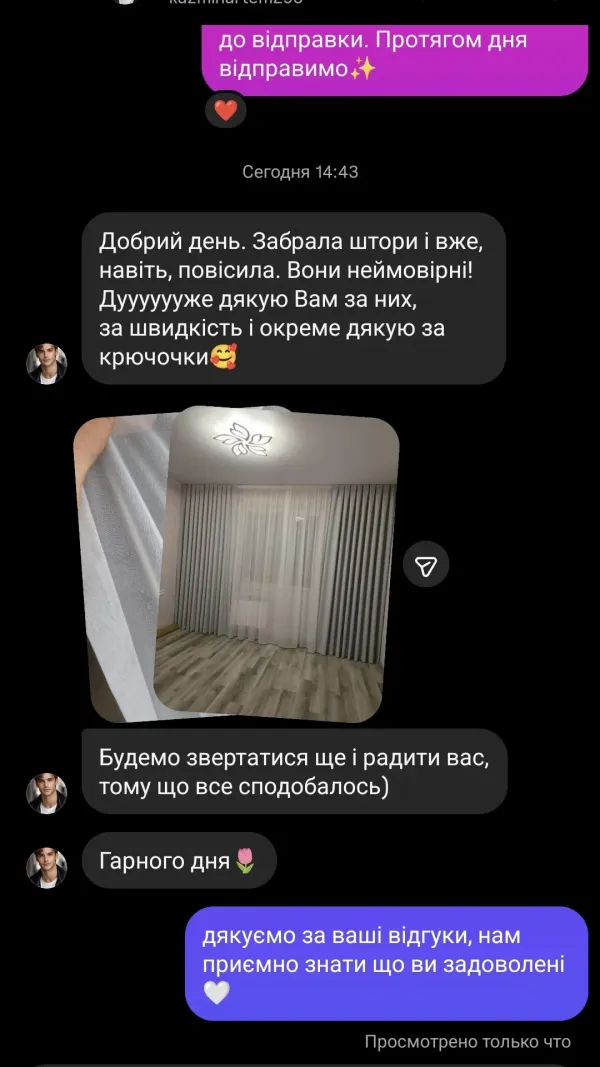The height and width of the screenshot is (1067, 600).
Task: Tap the heart reaction under the purple message
Action: point(226,110)
